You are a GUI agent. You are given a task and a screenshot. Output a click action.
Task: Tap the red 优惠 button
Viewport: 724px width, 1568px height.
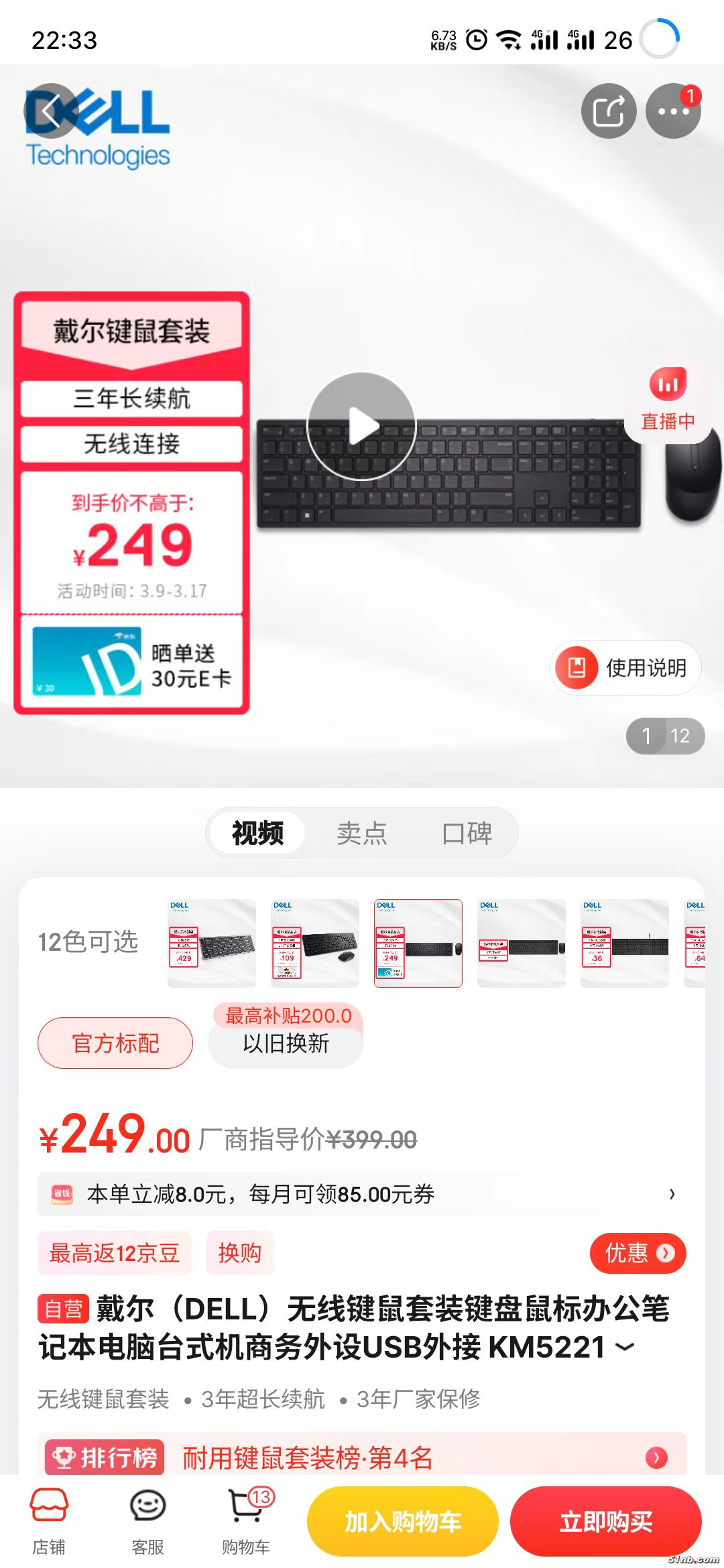tap(637, 1253)
